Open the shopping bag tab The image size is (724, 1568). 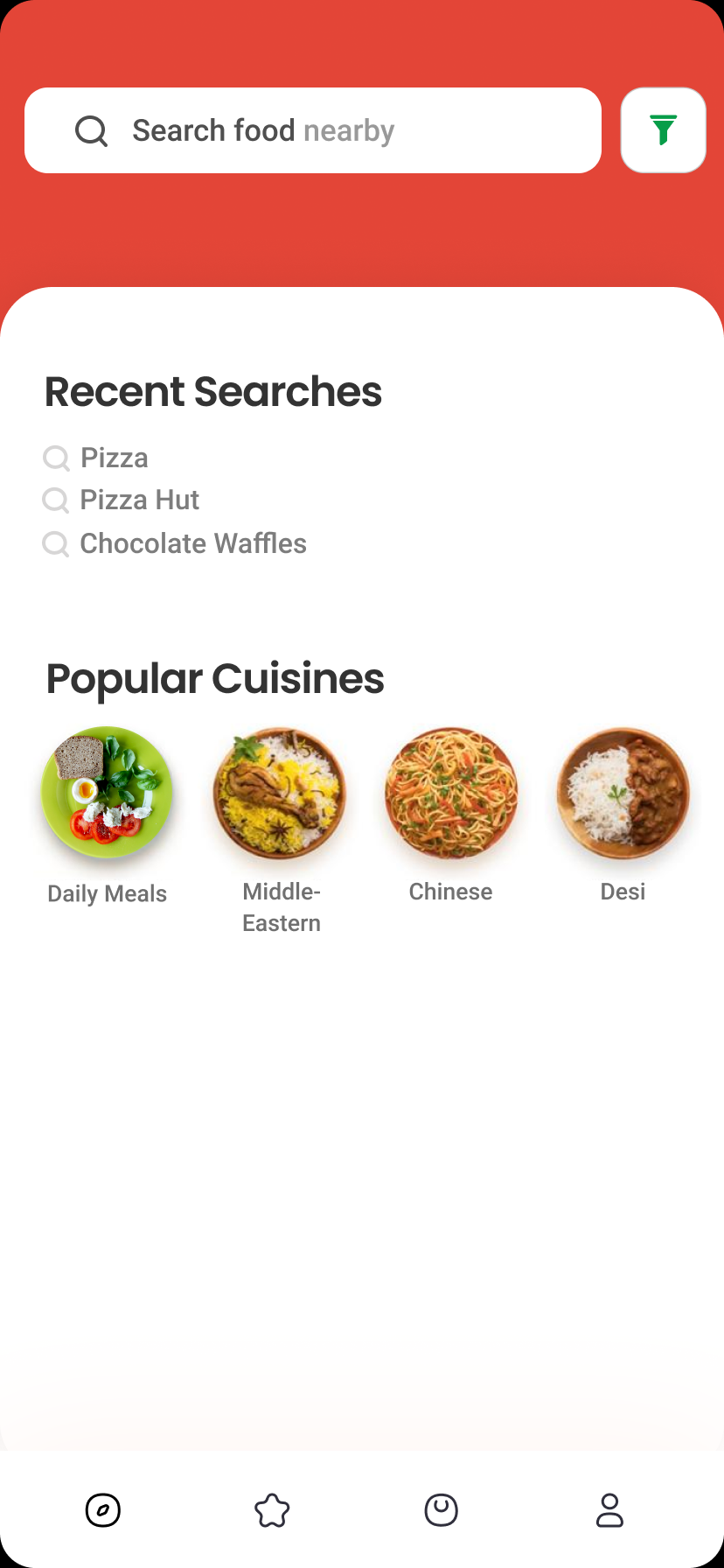tap(441, 1510)
